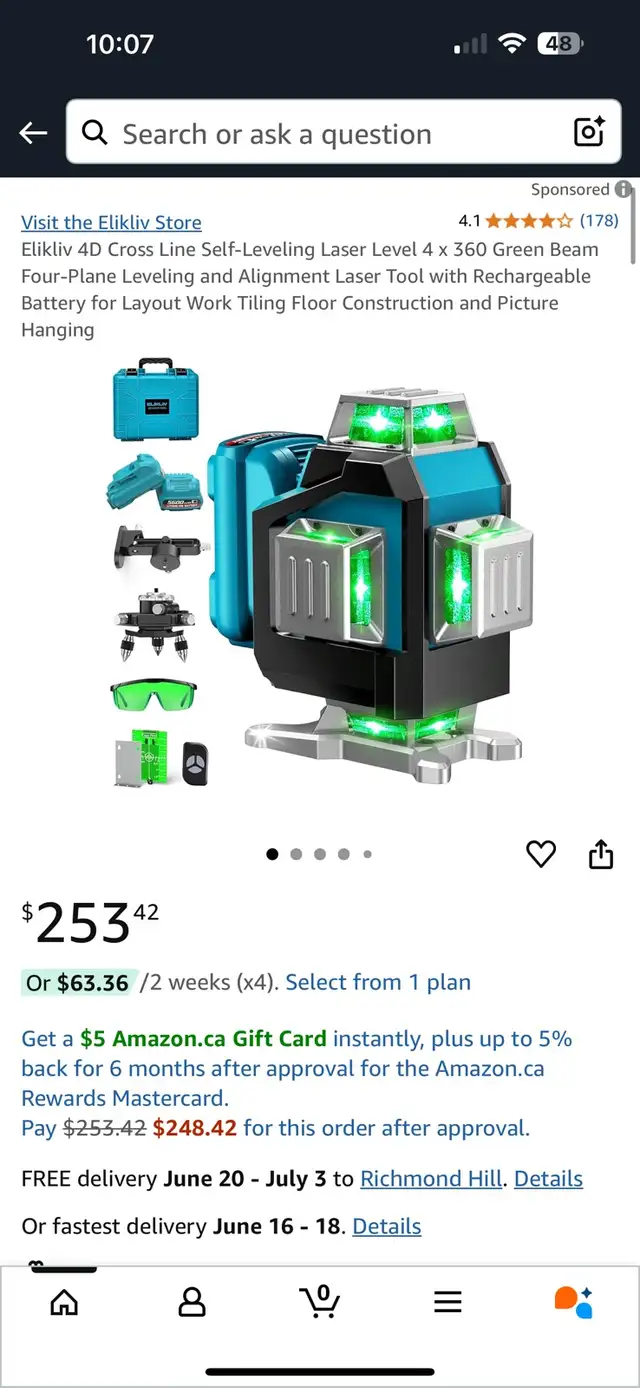The width and height of the screenshot is (640, 1388).
Task: Open the Rufus AI assistant tab
Action: pos(574,1301)
